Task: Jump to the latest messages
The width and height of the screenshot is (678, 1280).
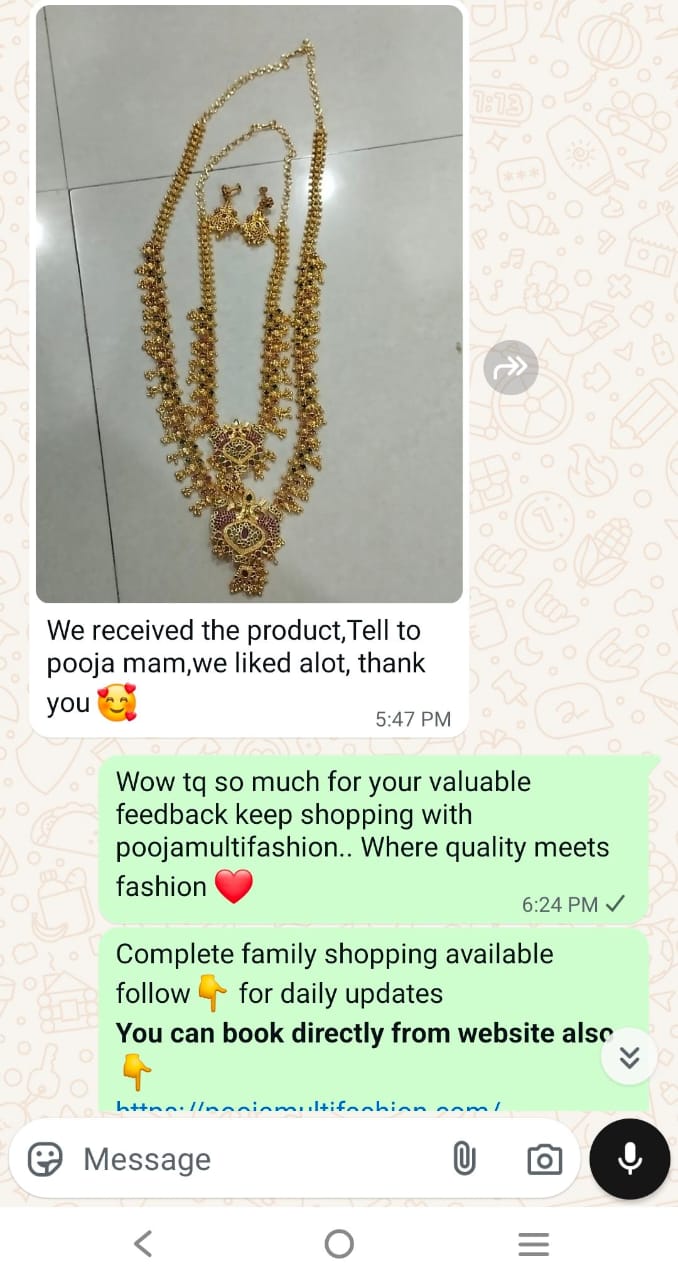Action: (629, 1057)
